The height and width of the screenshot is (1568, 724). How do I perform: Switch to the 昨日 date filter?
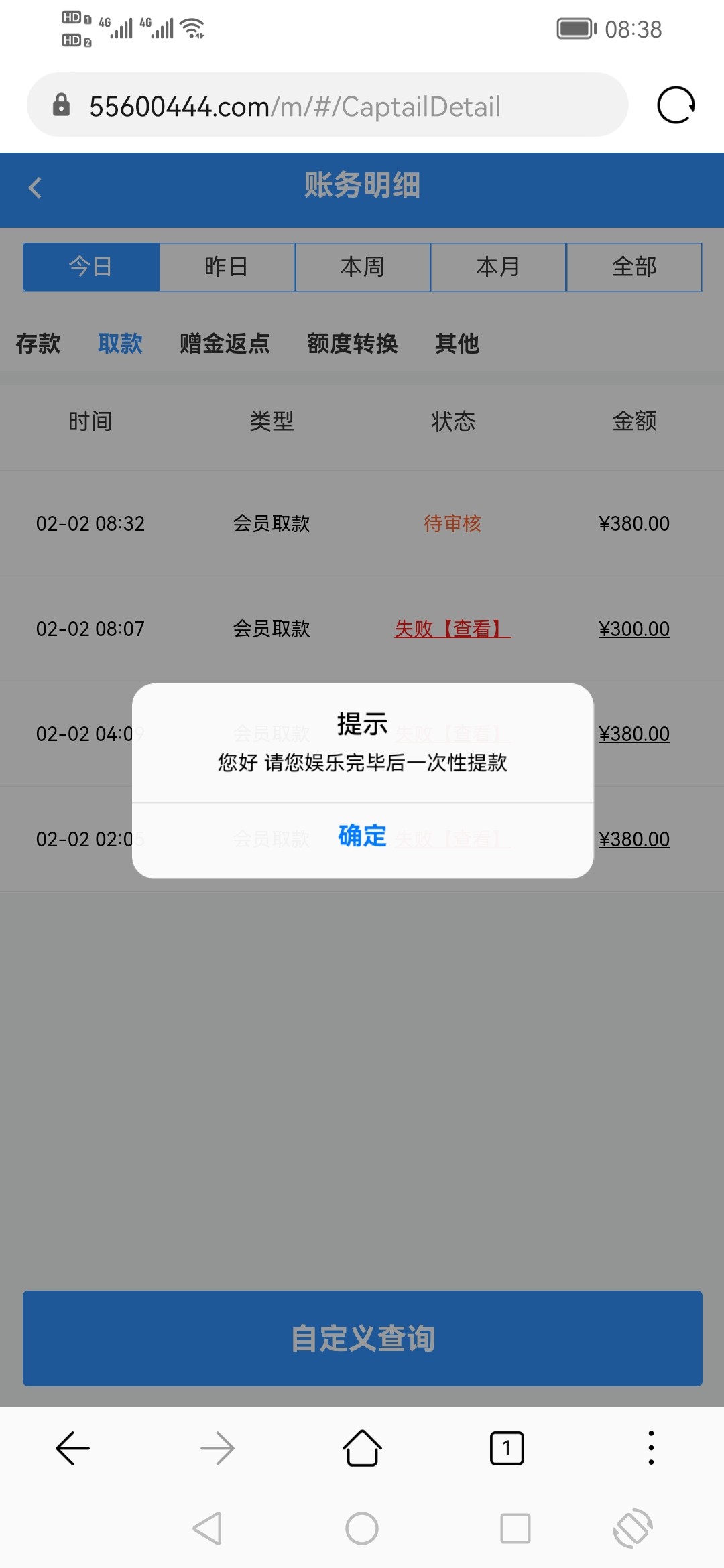[x=227, y=267]
